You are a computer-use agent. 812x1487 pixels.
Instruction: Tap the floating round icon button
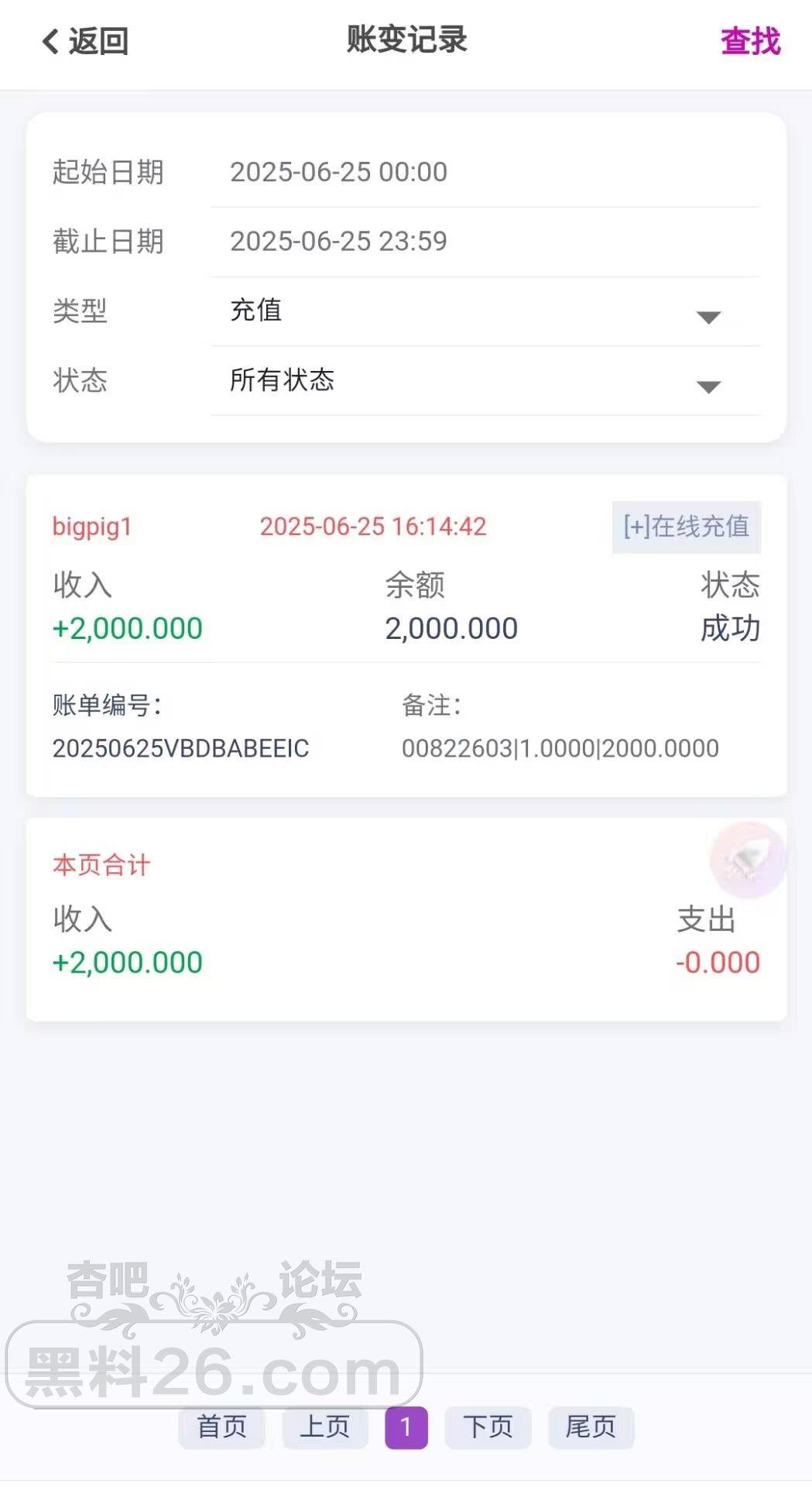pyautogui.click(x=747, y=859)
